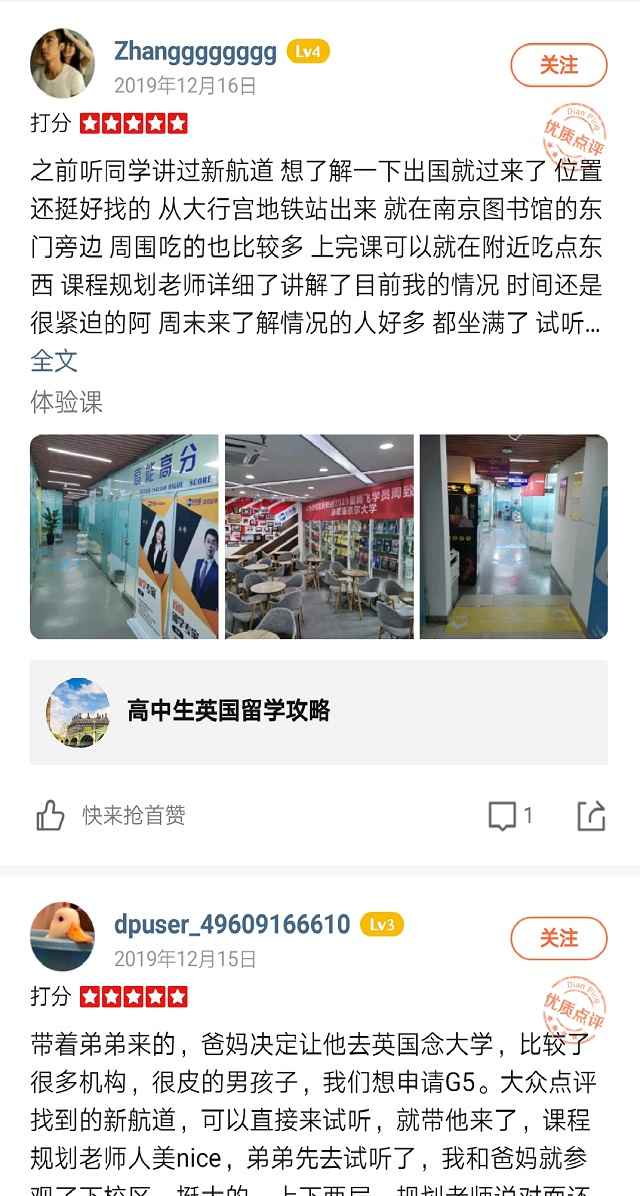640x1196 pixels.
Task: Open the corridor photo in Zhanggggggggg's review
Action: pos(513,536)
